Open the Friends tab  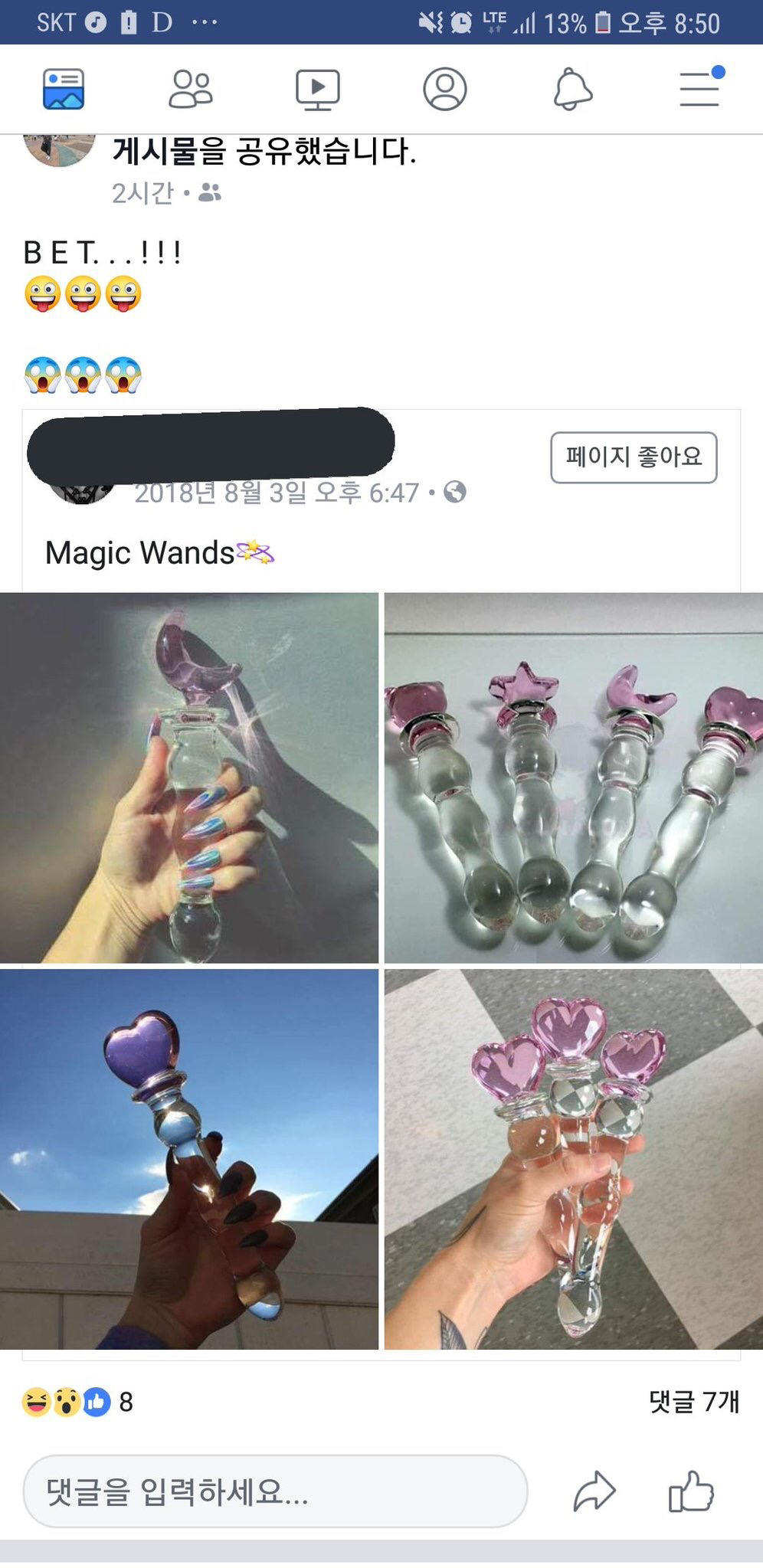pos(190,89)
